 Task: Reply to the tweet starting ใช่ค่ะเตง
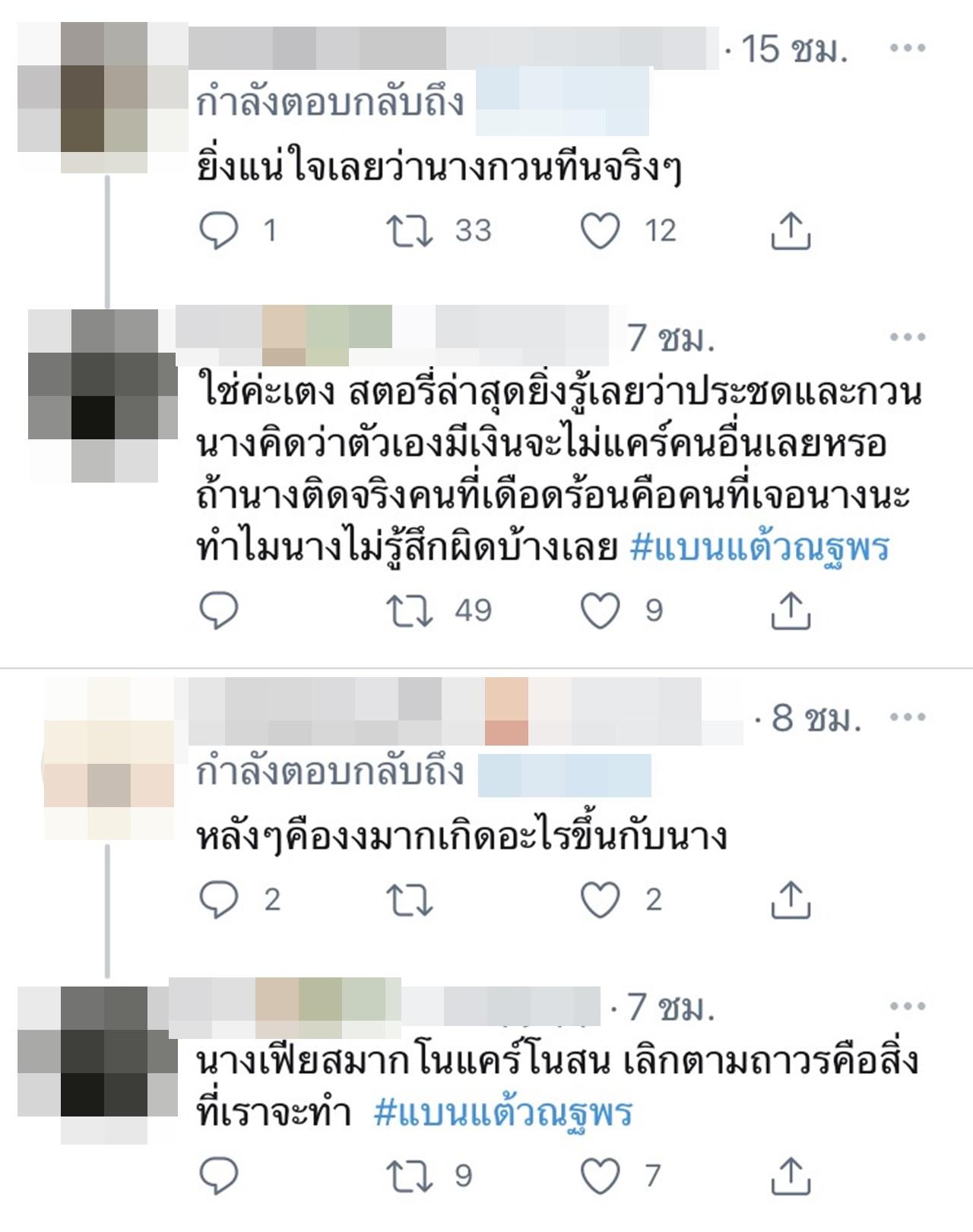[219, 611]
